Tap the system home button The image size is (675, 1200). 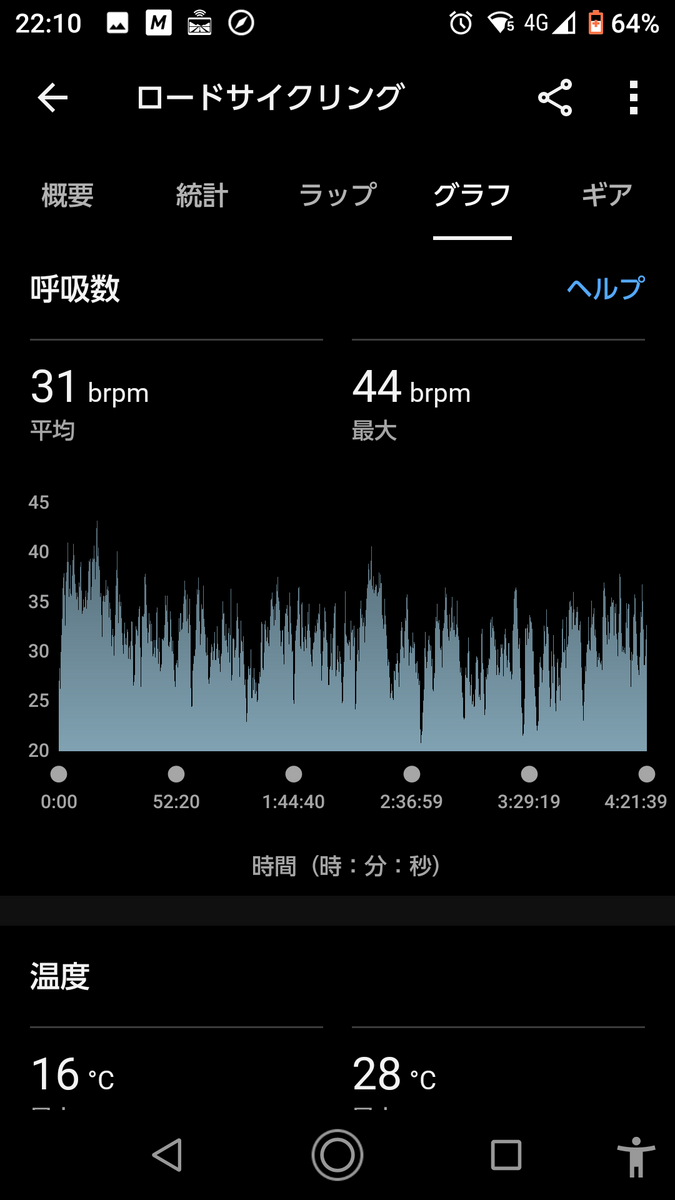click(x=337, y=1155)
